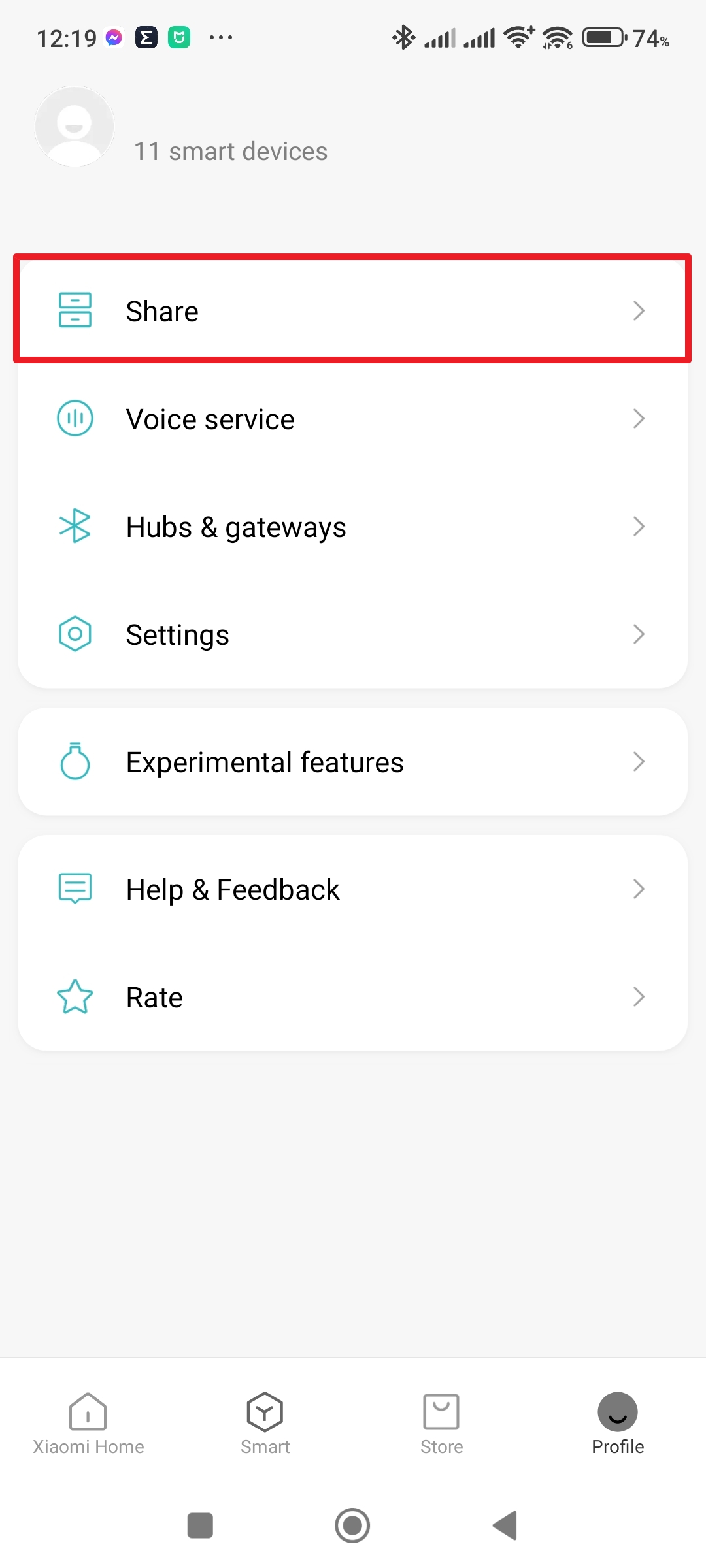Select the Rate option
Viewport: 706px width, 1568px height.
[x=352, y=997]
